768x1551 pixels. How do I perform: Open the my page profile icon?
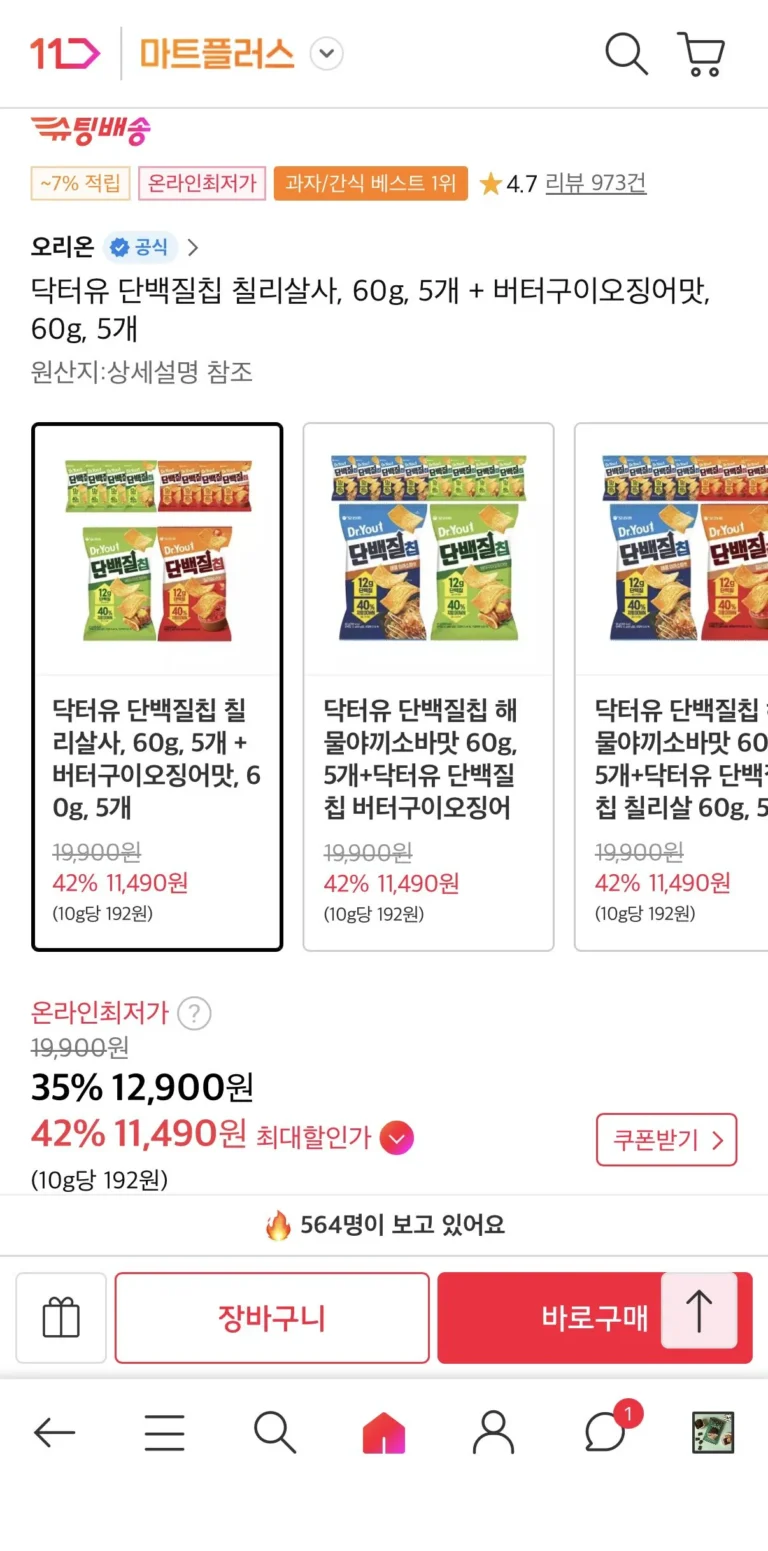click(x=493, y=1433)
